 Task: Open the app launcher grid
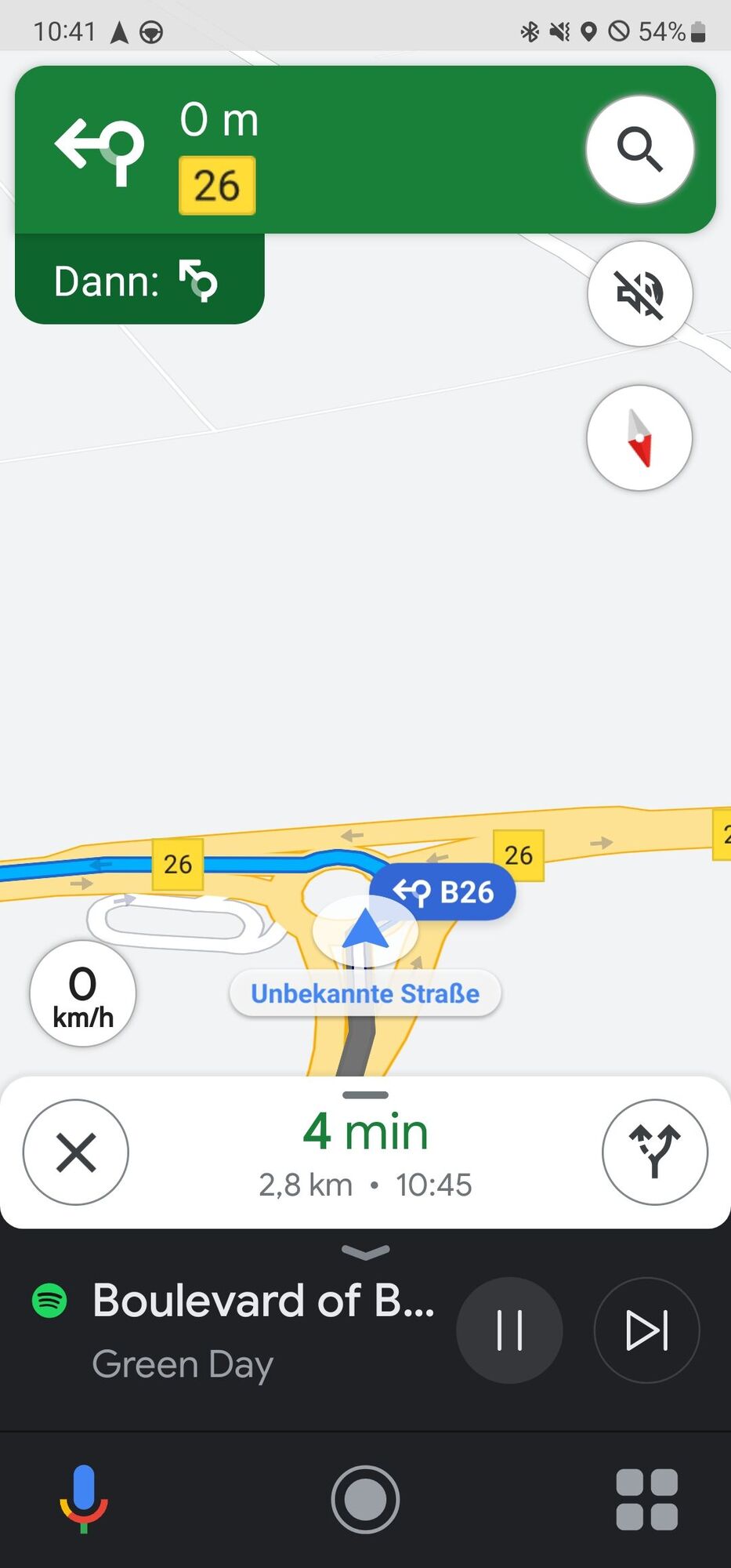pyautogui.click(x=646, y=1499)
